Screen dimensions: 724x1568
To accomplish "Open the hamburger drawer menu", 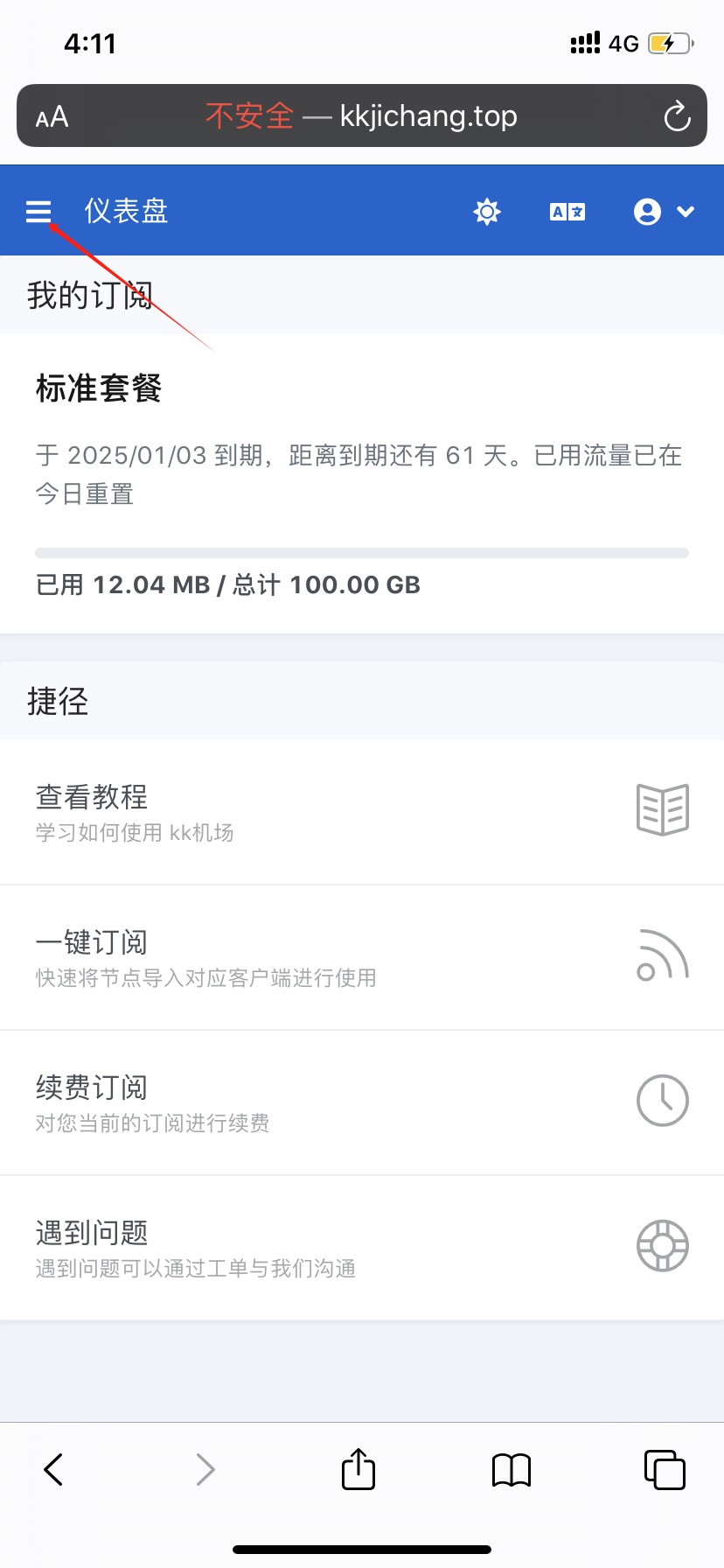I will pyautogui.click(x=38, y=212).
